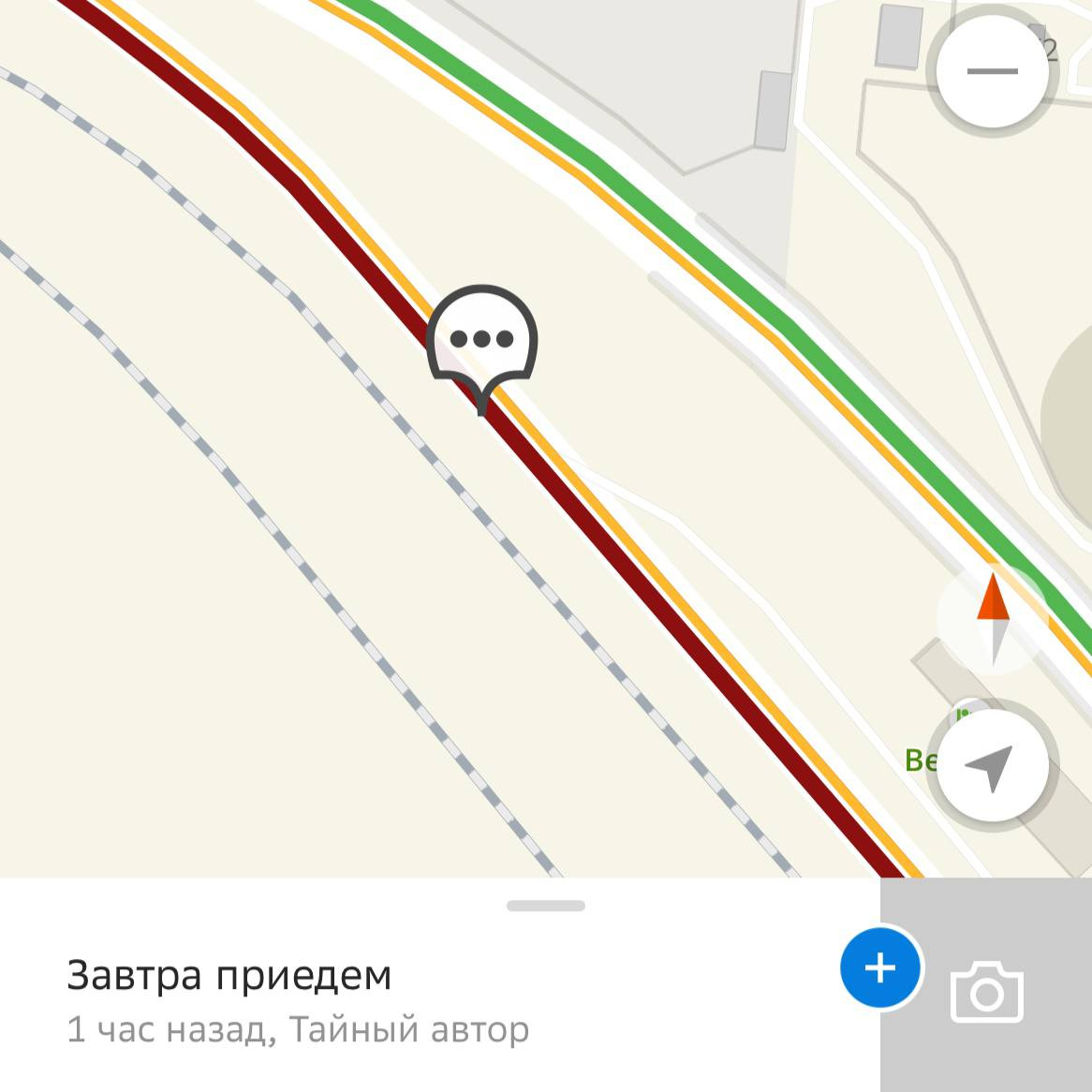Reset map orientation with the compass
Image resolution: width=1092 pixels, height=1092 pixels.
coord(992,618)
